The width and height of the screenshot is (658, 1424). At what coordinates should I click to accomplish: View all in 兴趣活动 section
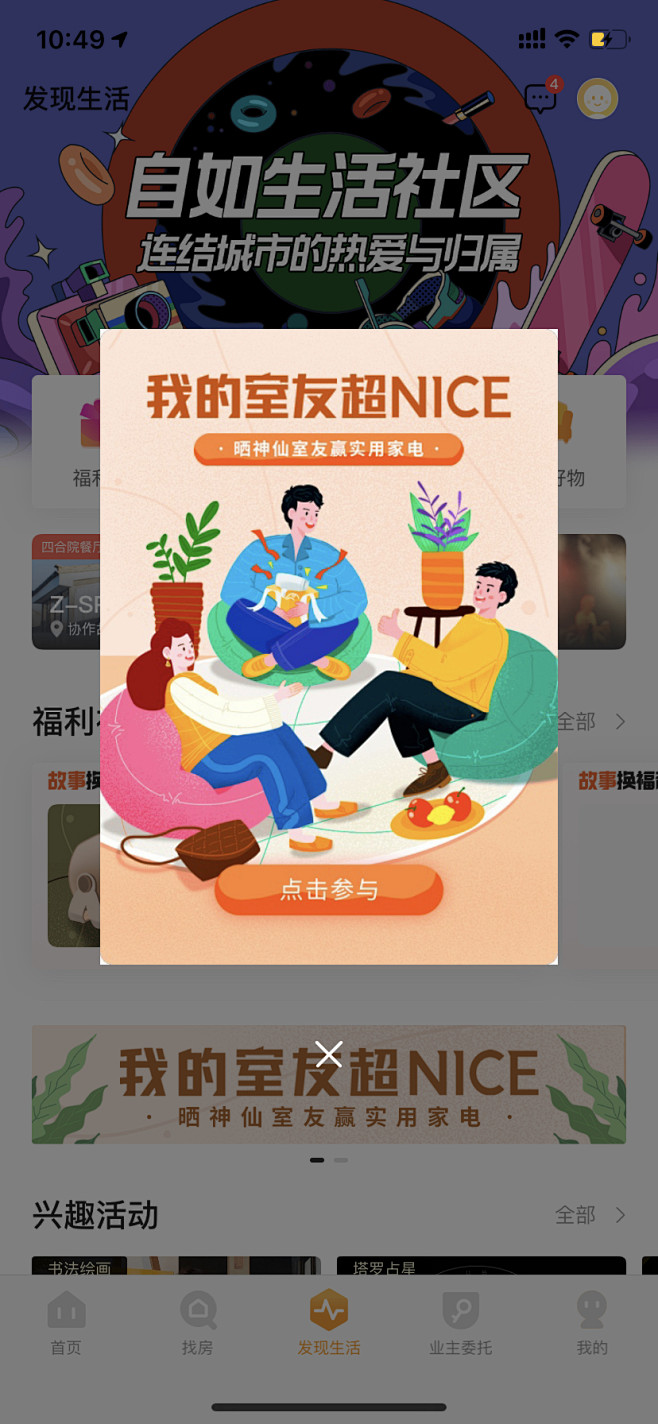[x=590, y=1215]
